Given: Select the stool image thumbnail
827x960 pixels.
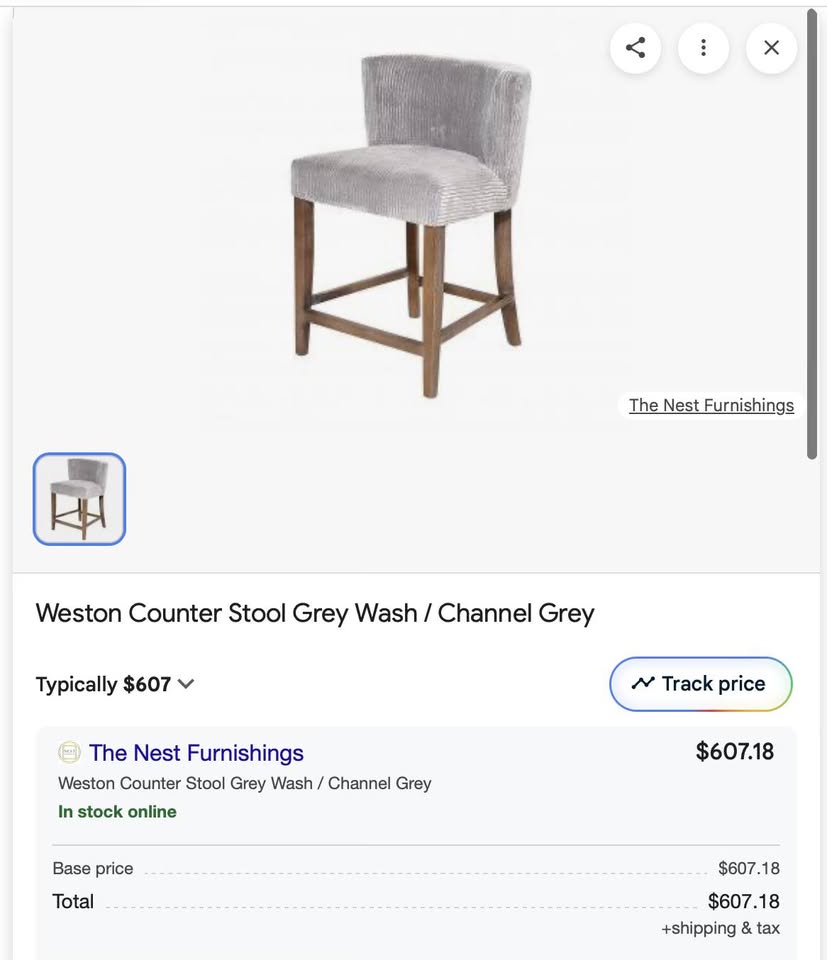Looking at the screenshot, I should (80, 499).
